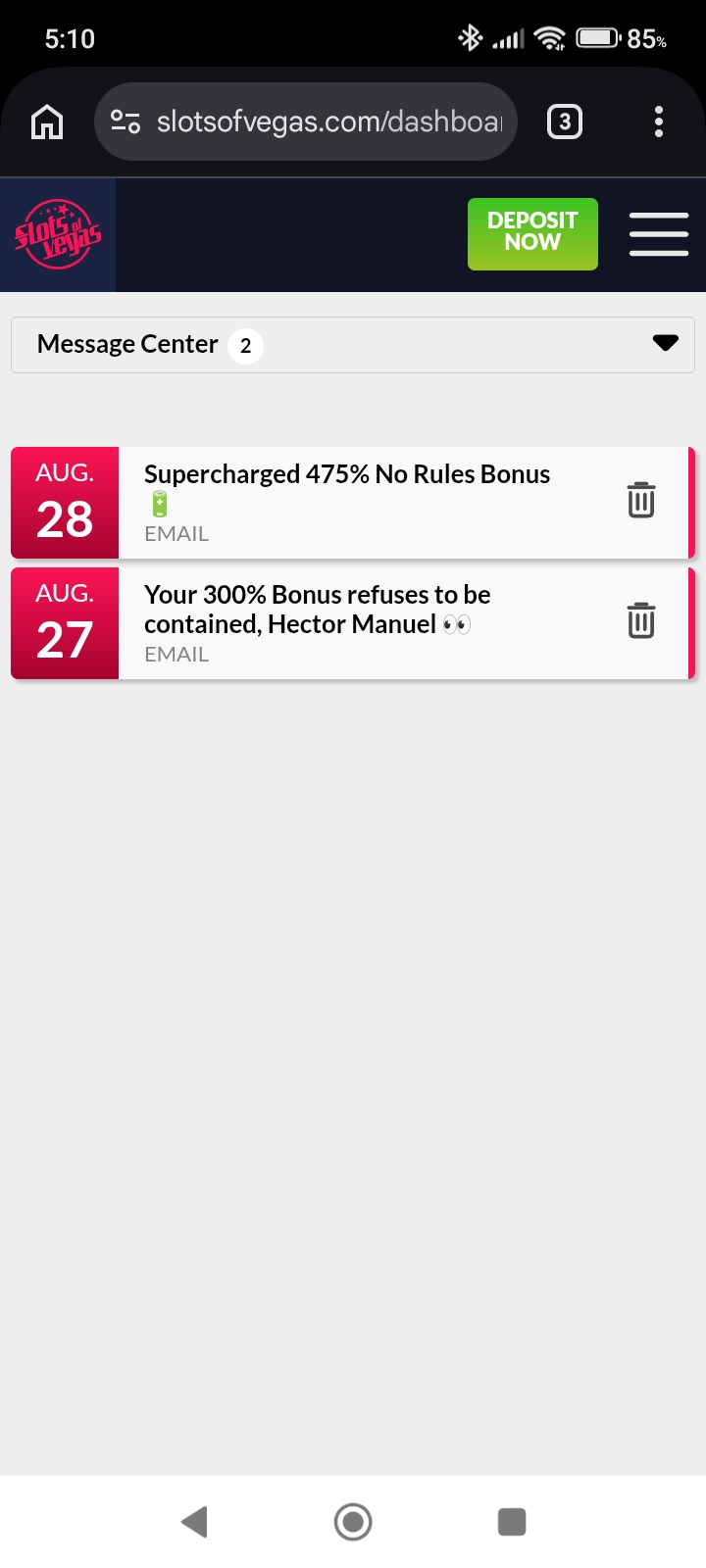706x1568 pixels.
Task: Open the browser tab switcher
Action: coord(564,122)
